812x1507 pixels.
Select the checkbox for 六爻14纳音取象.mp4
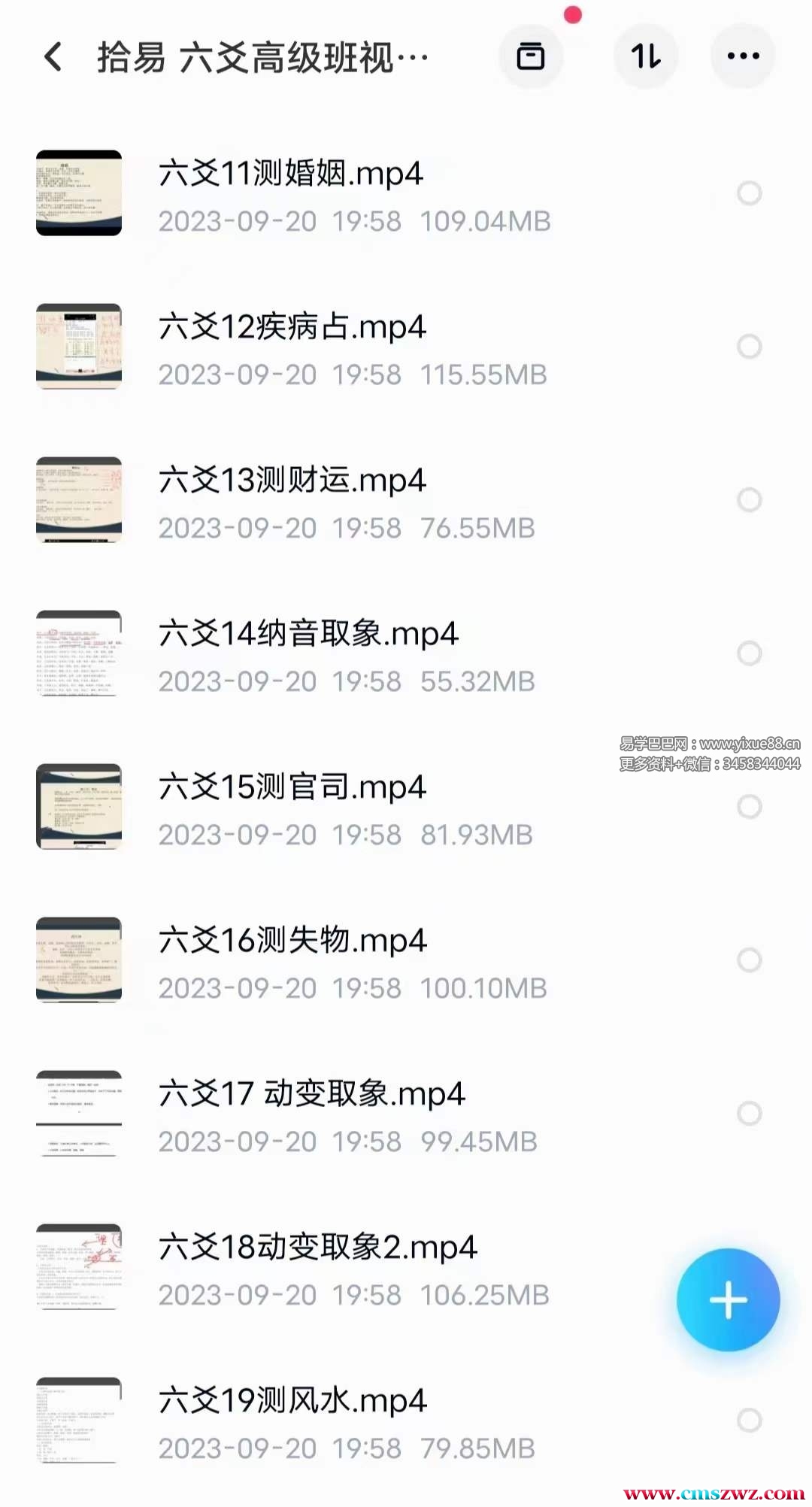[x=749, y=653]
